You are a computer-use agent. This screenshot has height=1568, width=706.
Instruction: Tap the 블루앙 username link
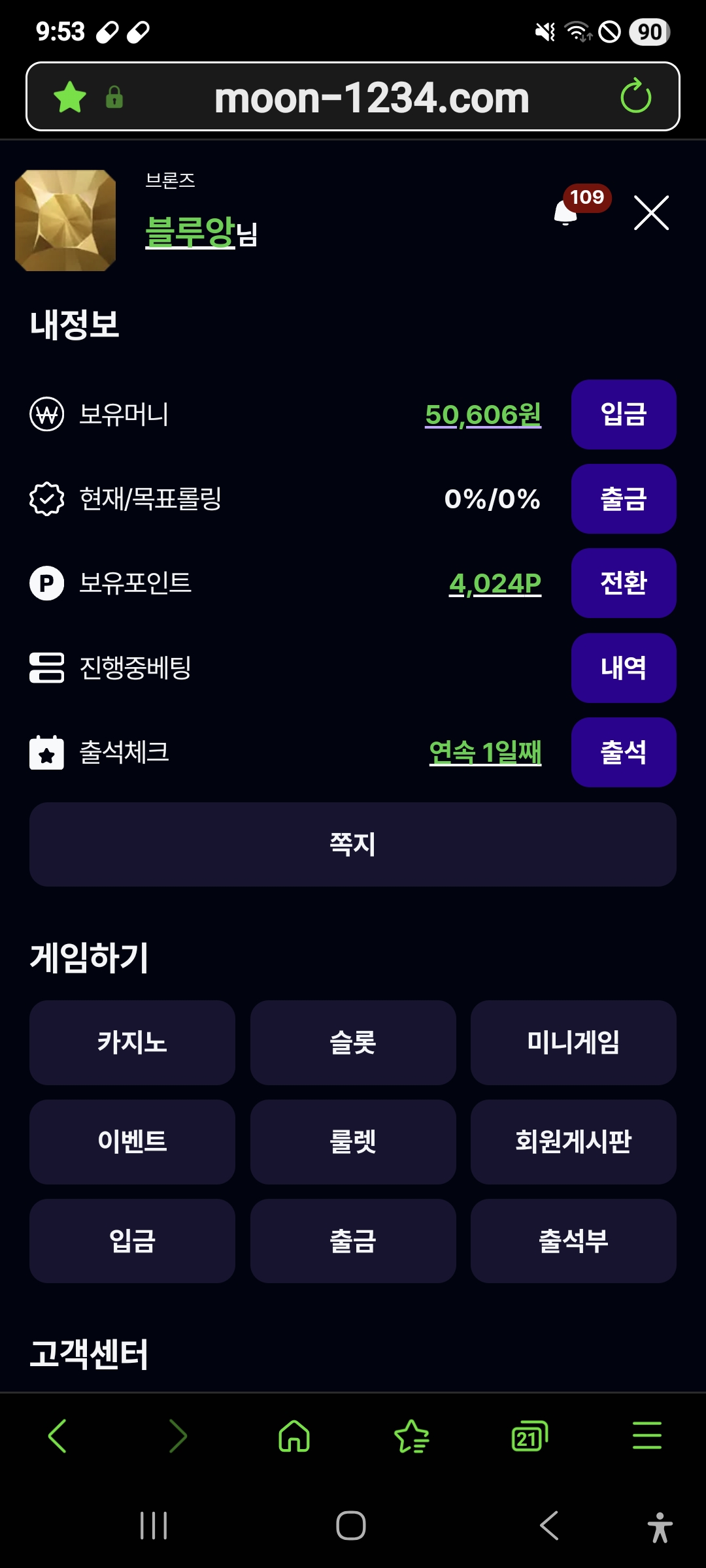click(x=190, y=232)
